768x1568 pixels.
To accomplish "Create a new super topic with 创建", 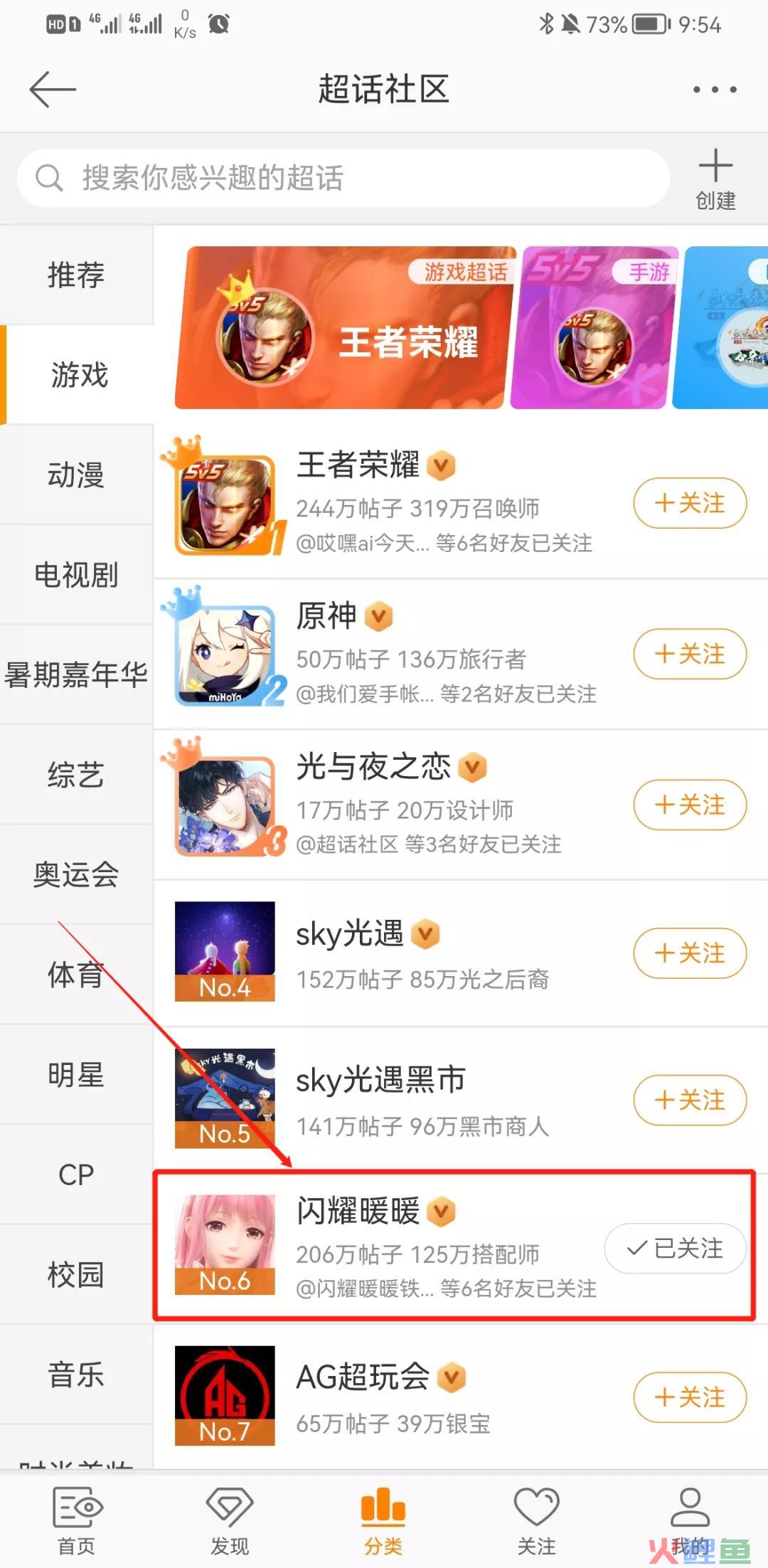I will pos(715,179).
